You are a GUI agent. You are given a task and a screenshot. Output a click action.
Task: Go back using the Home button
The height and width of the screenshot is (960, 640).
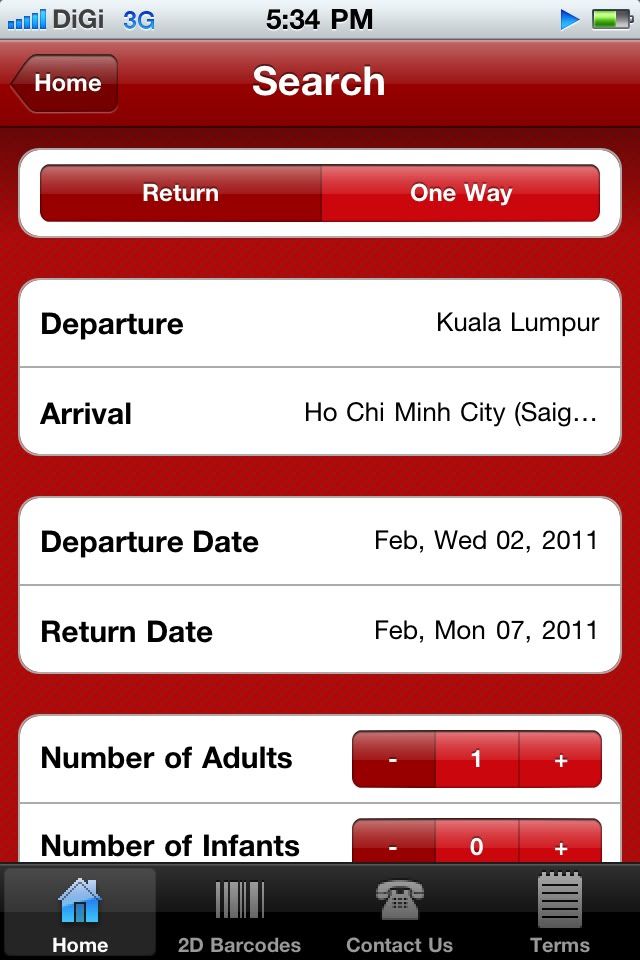(66, 83)
